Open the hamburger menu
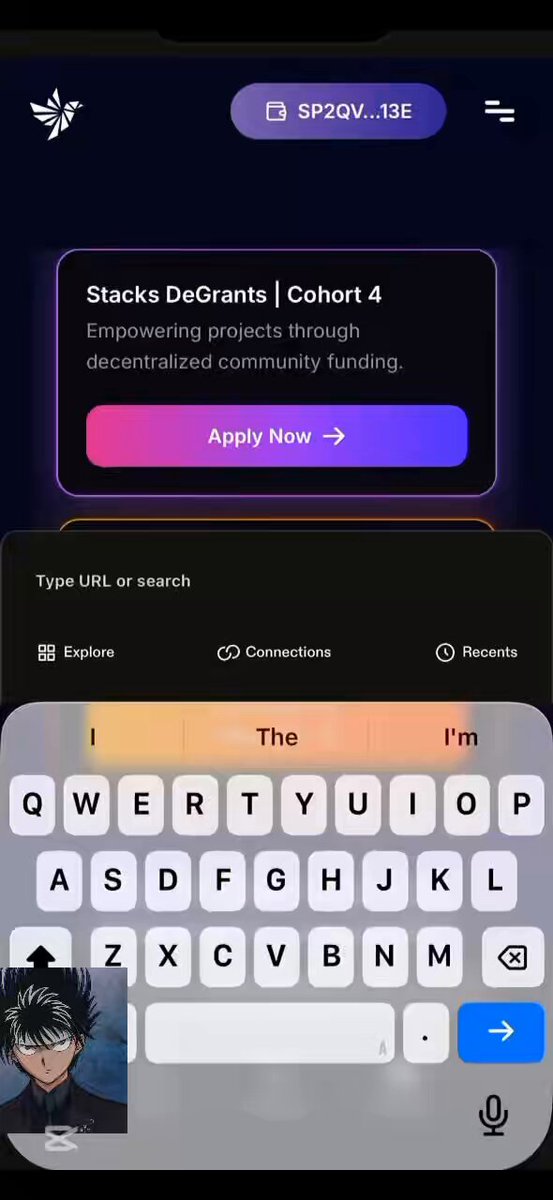 [499, 111]
